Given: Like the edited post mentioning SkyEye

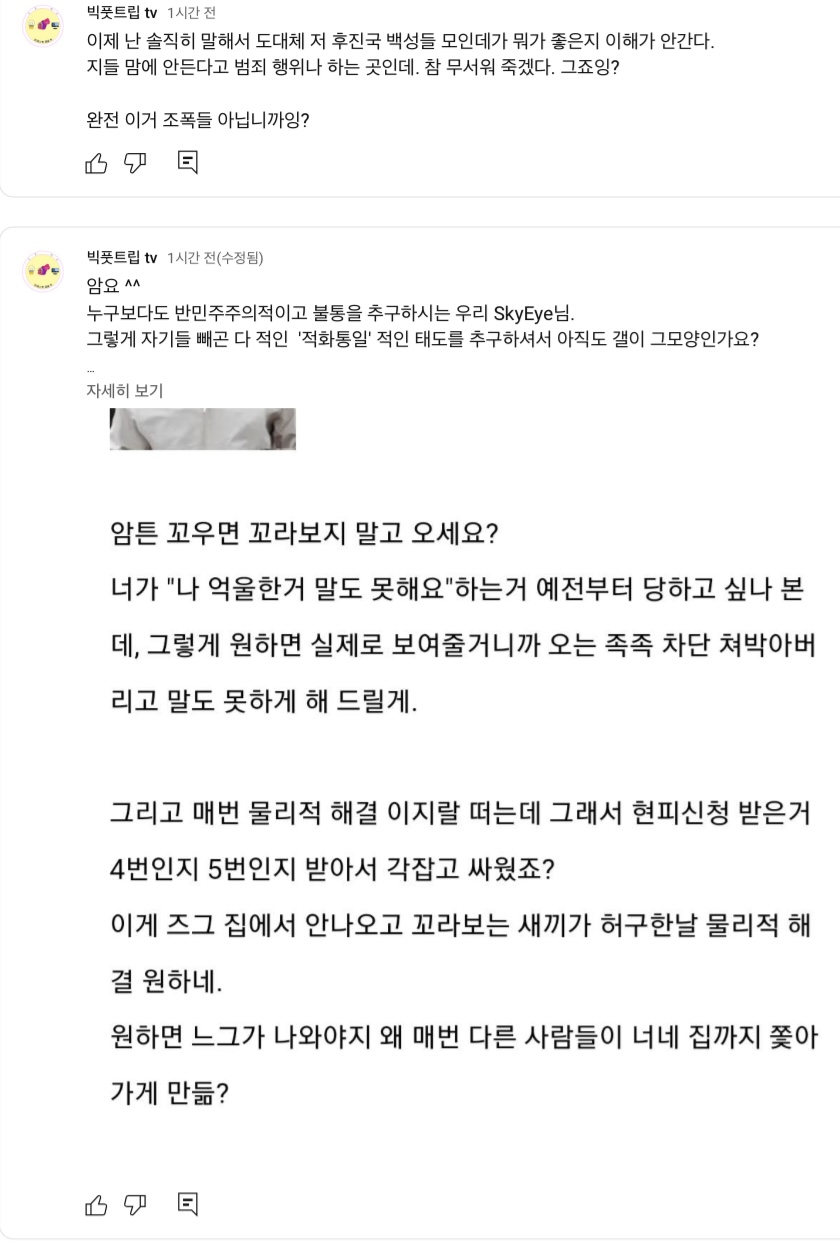Looking at the screenshot, I should tap(96, 1204).
